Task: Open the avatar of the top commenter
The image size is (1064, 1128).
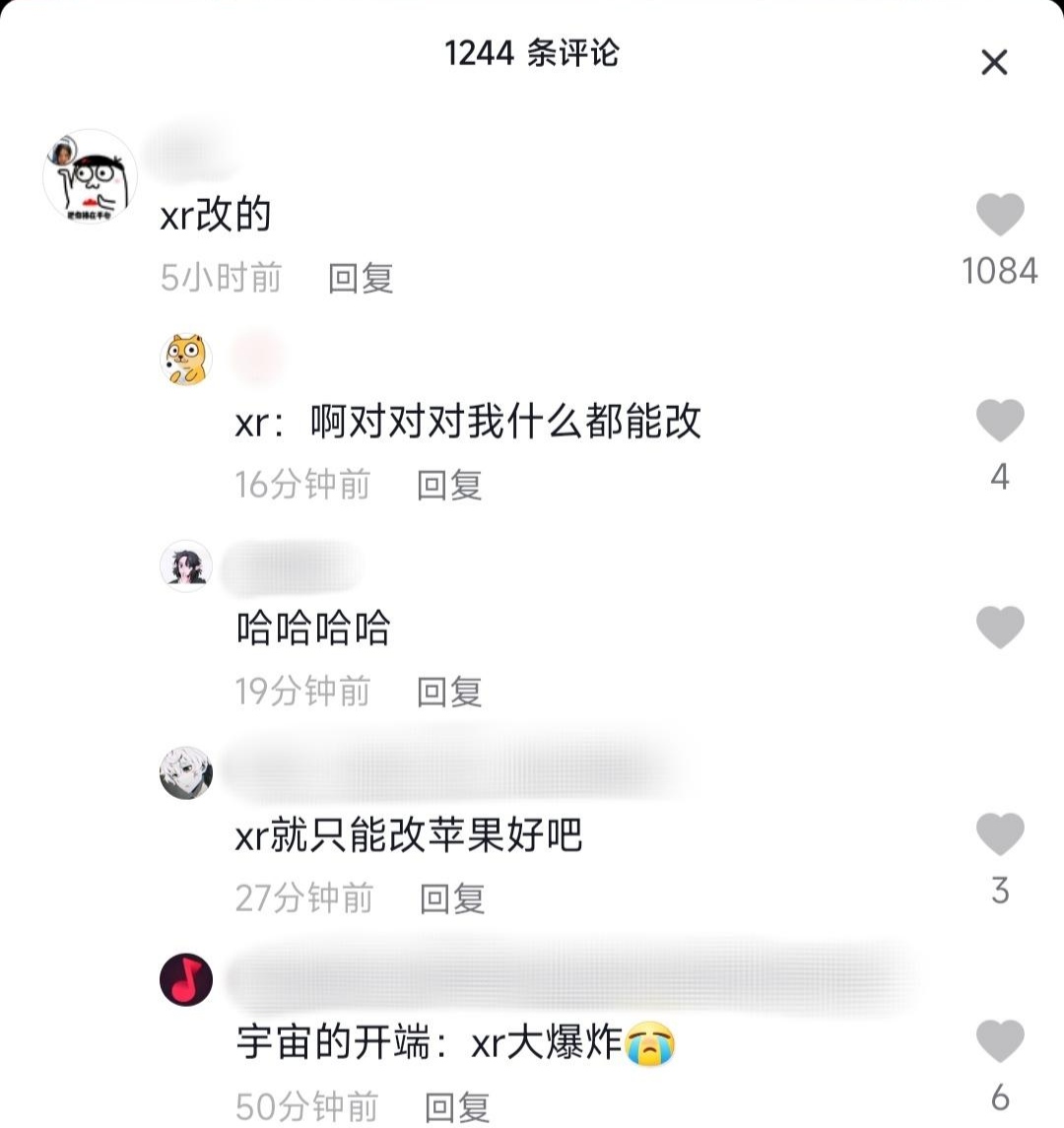Action: [90, 175]
